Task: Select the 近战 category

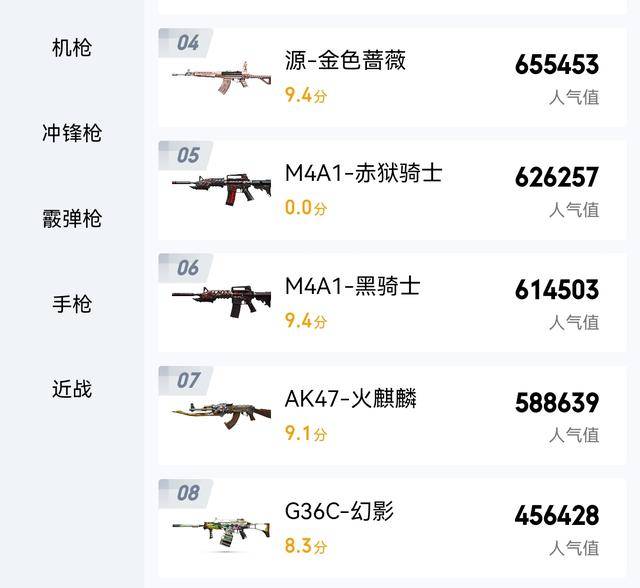Action: point(72,388)
